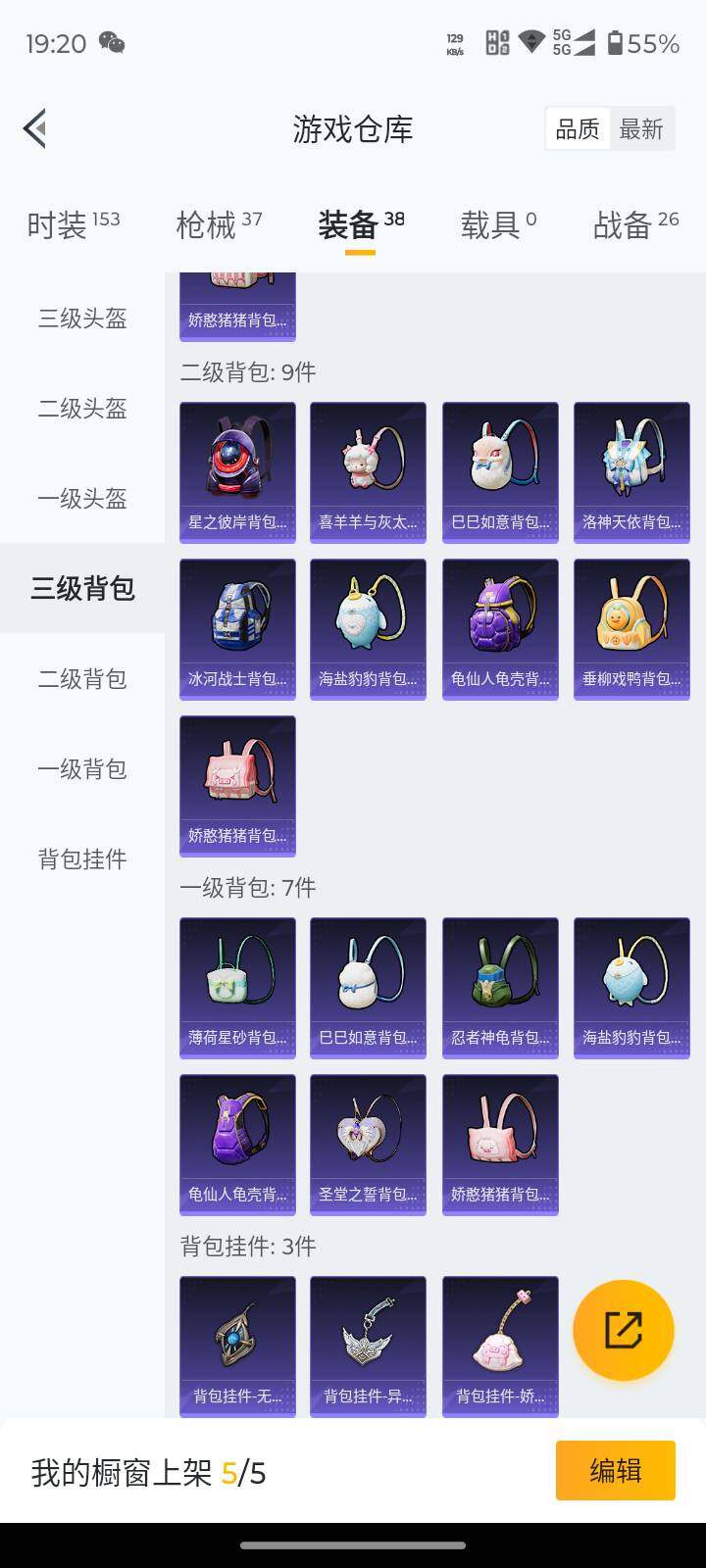Select 二级头盔 in the side menu
The image size is (706, 1568).
pyautogui.click(x=82, y=409)
